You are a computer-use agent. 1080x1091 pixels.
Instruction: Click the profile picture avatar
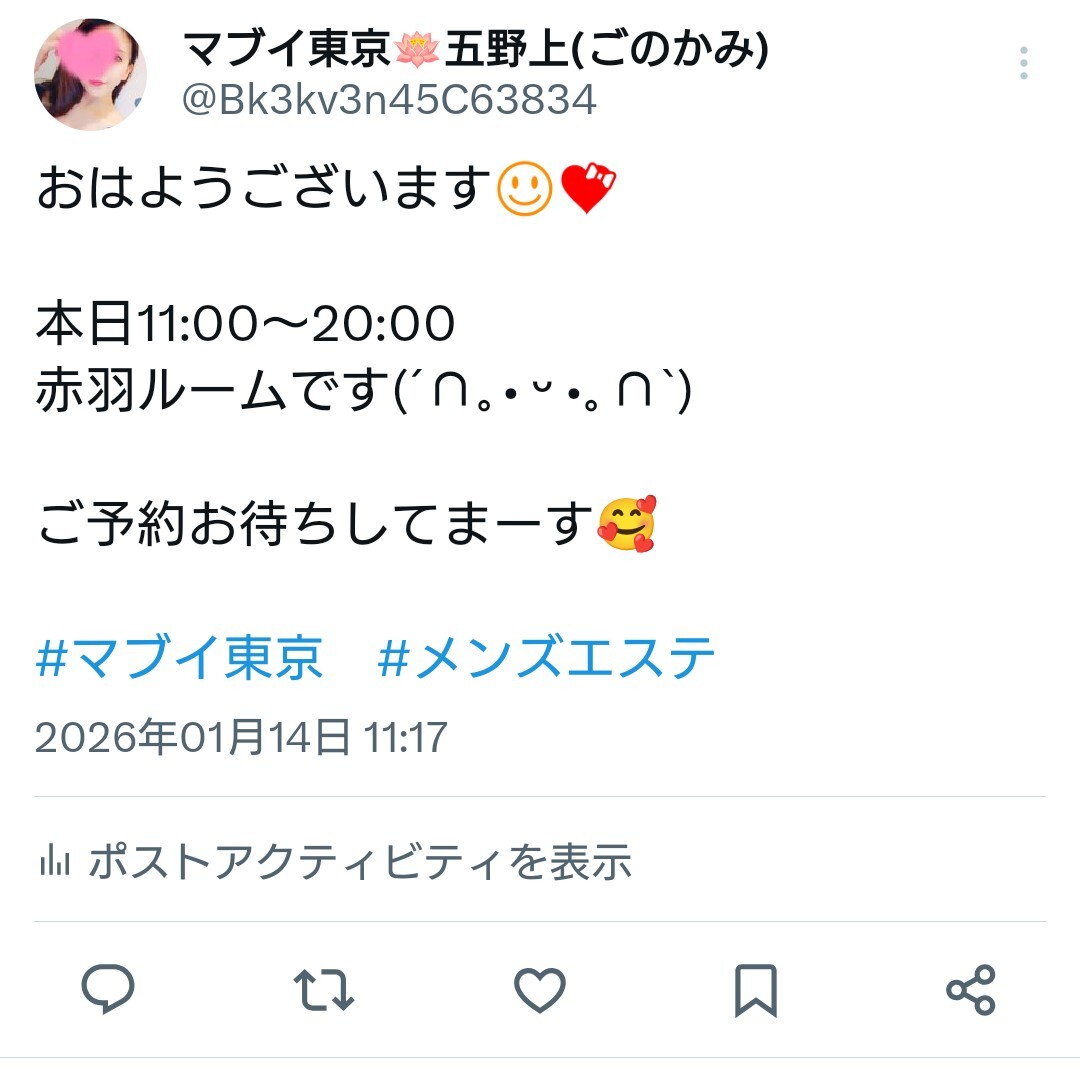pos(90,75)
